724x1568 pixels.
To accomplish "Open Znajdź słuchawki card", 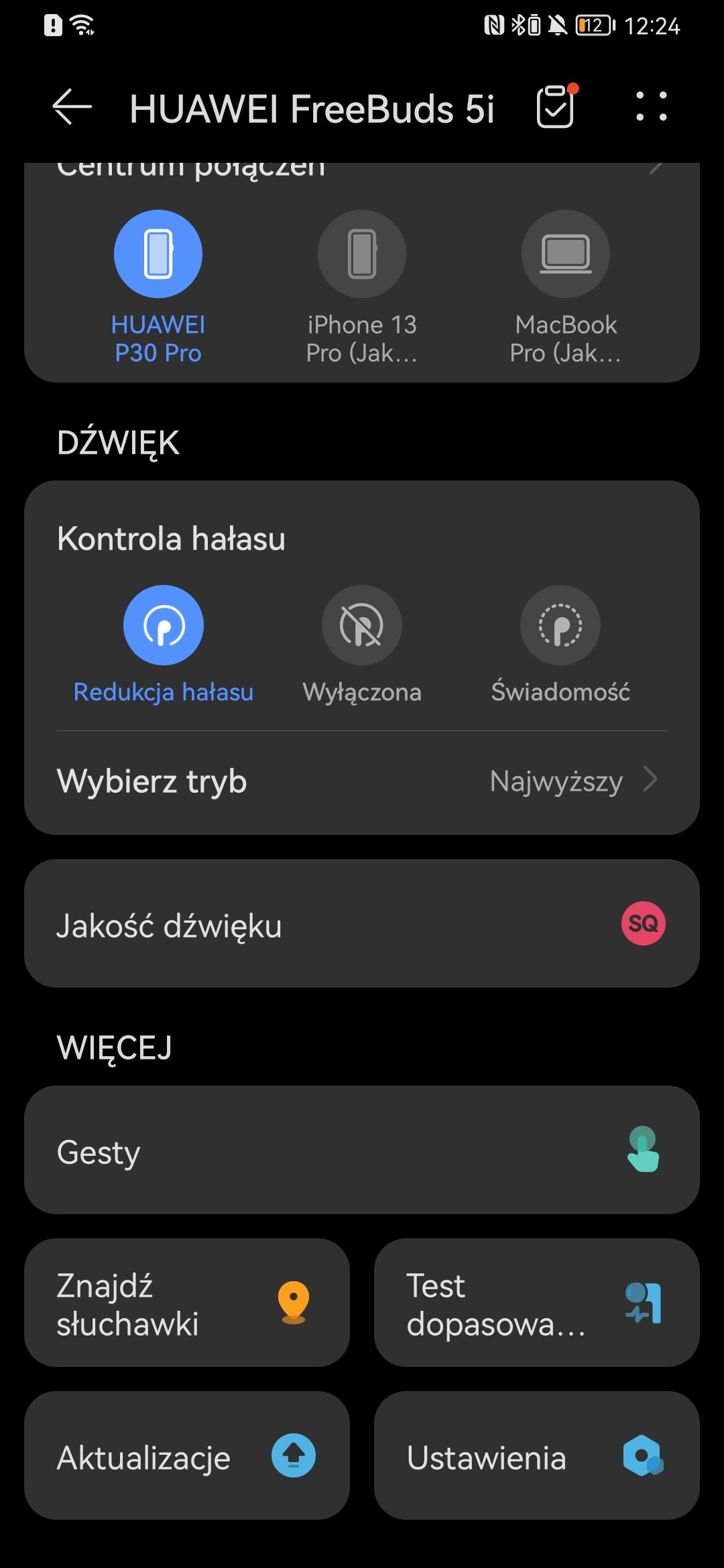I will click(187, 1303).
